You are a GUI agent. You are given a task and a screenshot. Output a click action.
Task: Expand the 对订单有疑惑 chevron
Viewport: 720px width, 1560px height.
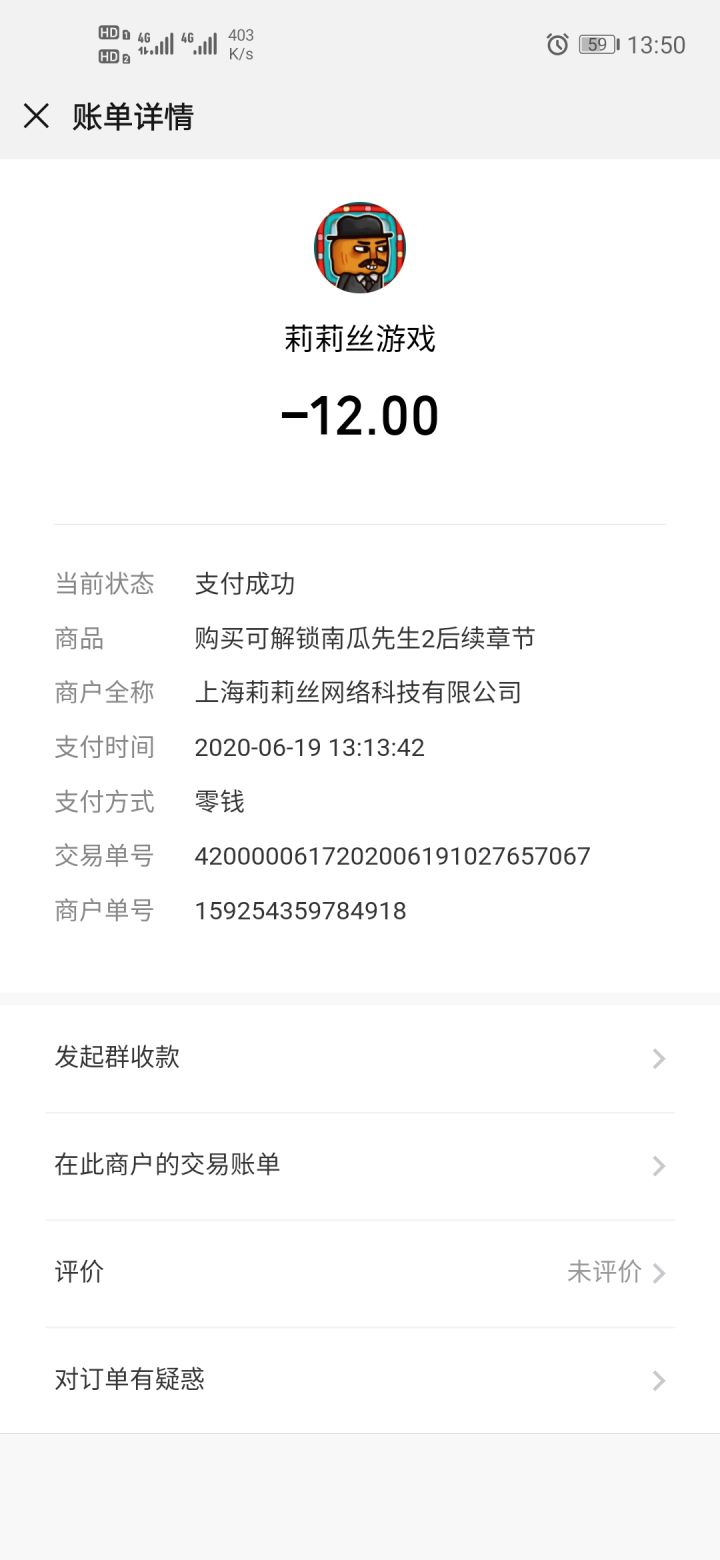658,1381
